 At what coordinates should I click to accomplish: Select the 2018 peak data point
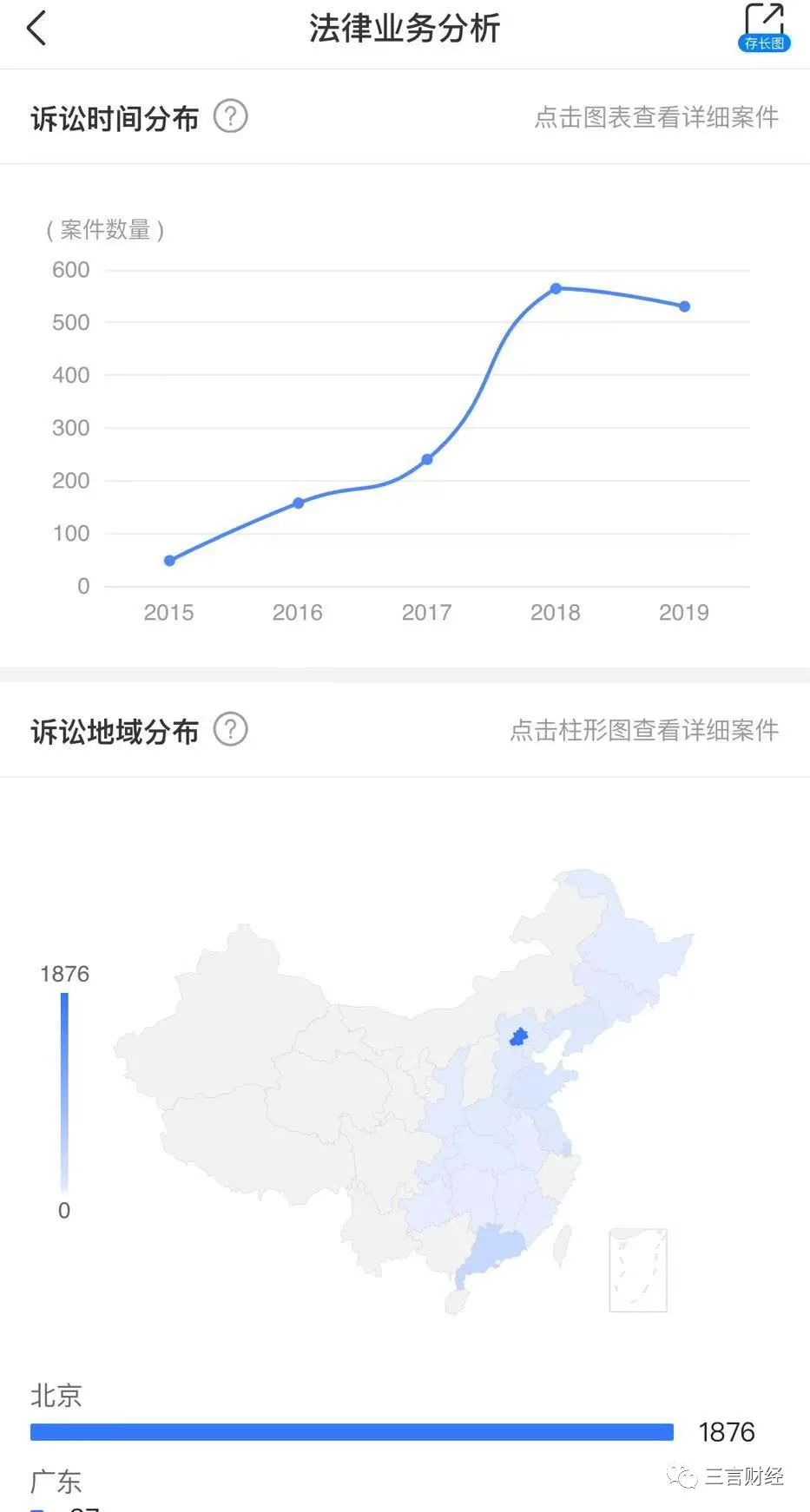(556, 287)
